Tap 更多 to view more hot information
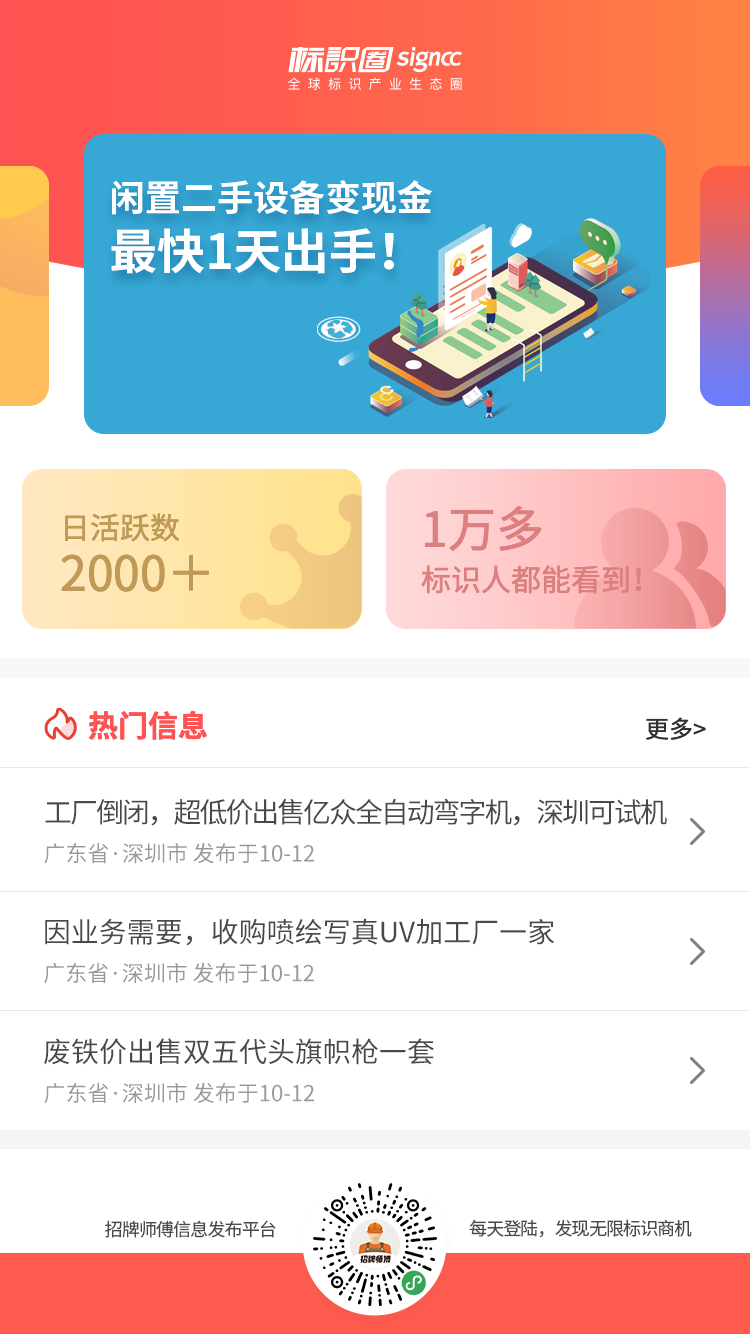Image resolution: width=750 pixels, height=1334 pixels. click(675, 729)
